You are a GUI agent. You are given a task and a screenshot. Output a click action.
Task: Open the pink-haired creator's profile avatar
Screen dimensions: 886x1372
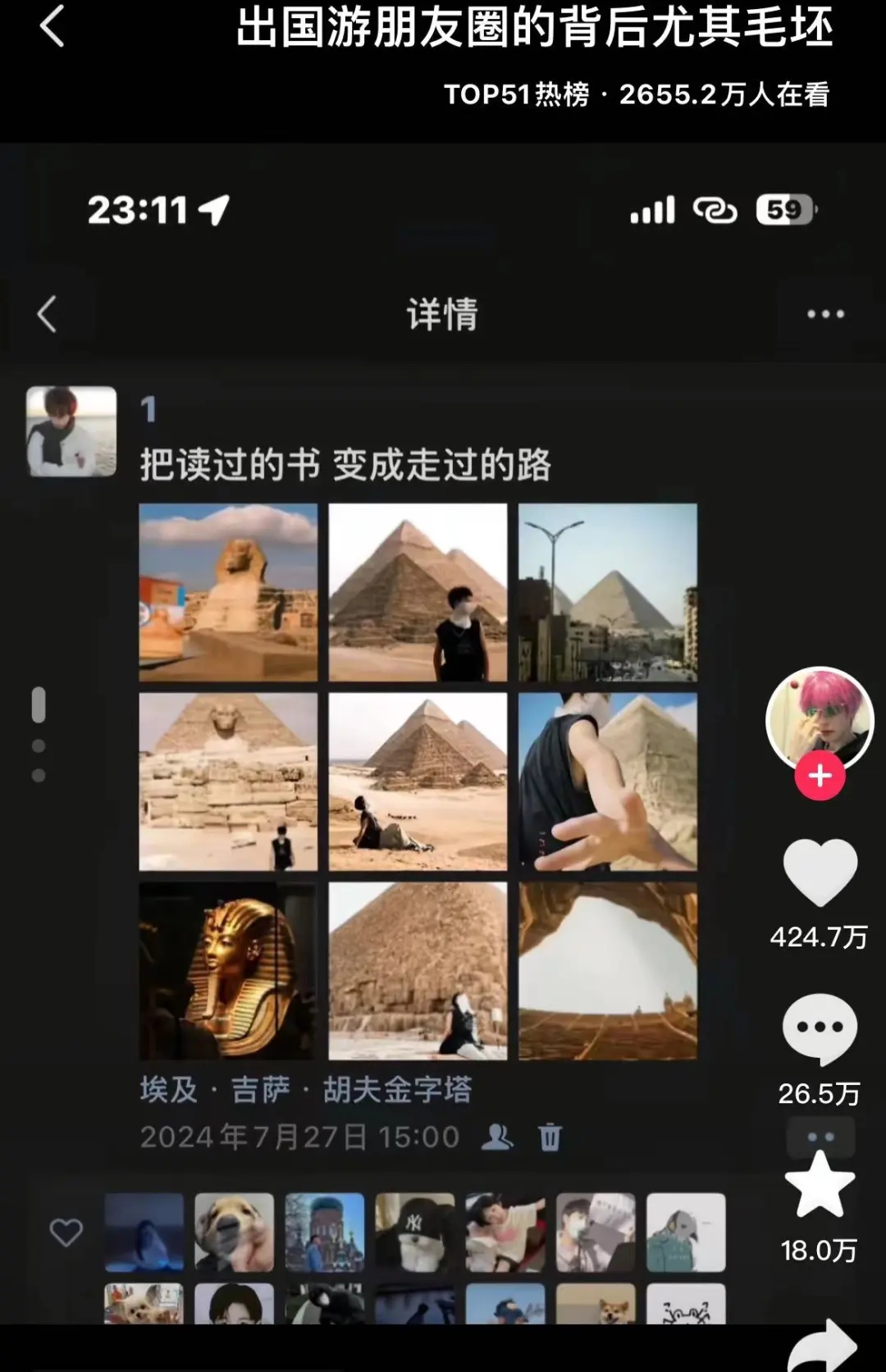coord(819,719)
